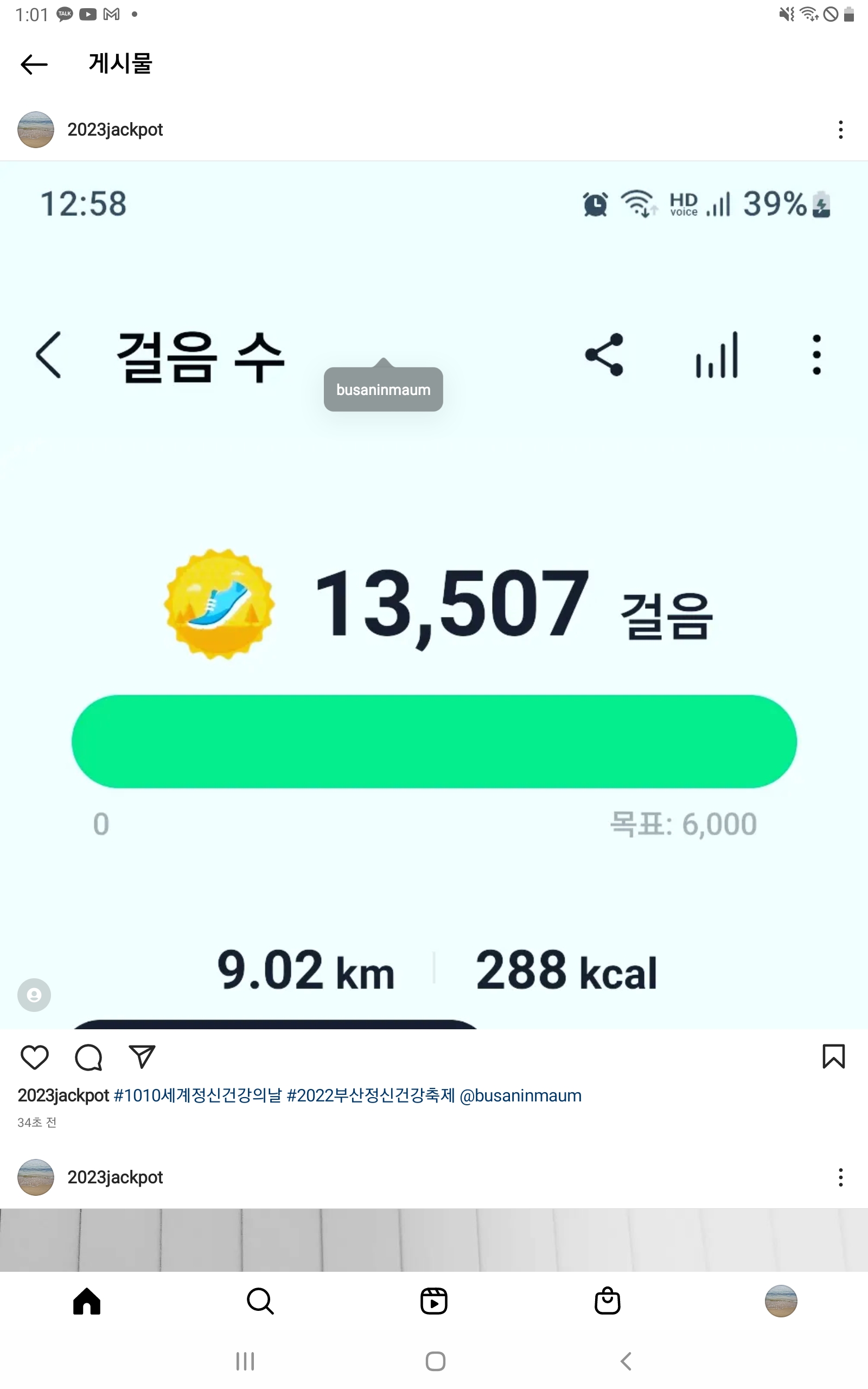This screenshot has height=1389, width=868.
Task: Open the Reels tab
Action: click(434, 1301)
